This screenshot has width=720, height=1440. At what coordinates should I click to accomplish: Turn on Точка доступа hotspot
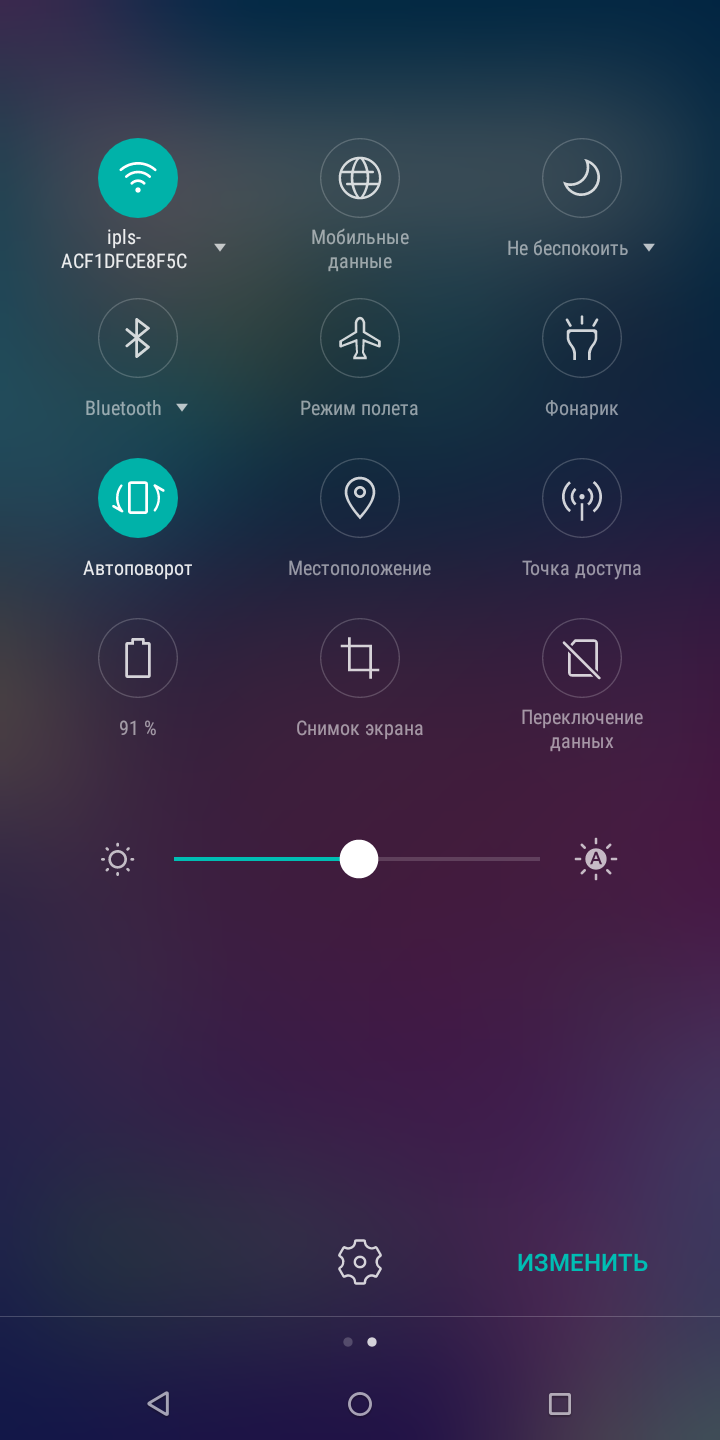(x=582, y=498)
